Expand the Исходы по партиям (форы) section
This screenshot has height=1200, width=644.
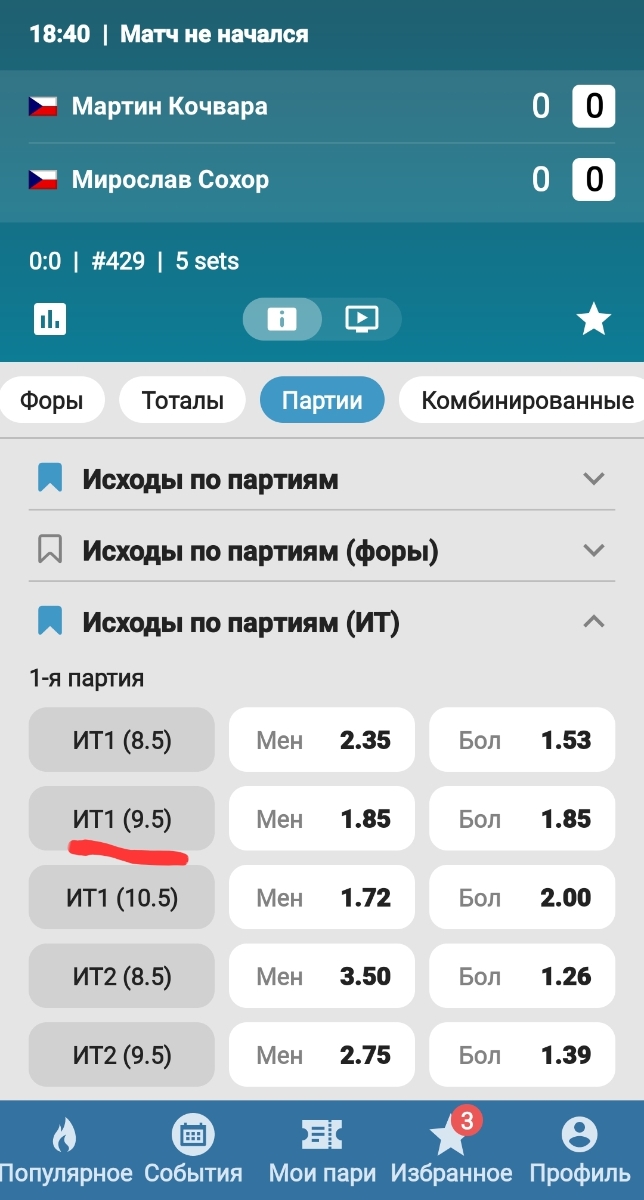pos(594,550)
